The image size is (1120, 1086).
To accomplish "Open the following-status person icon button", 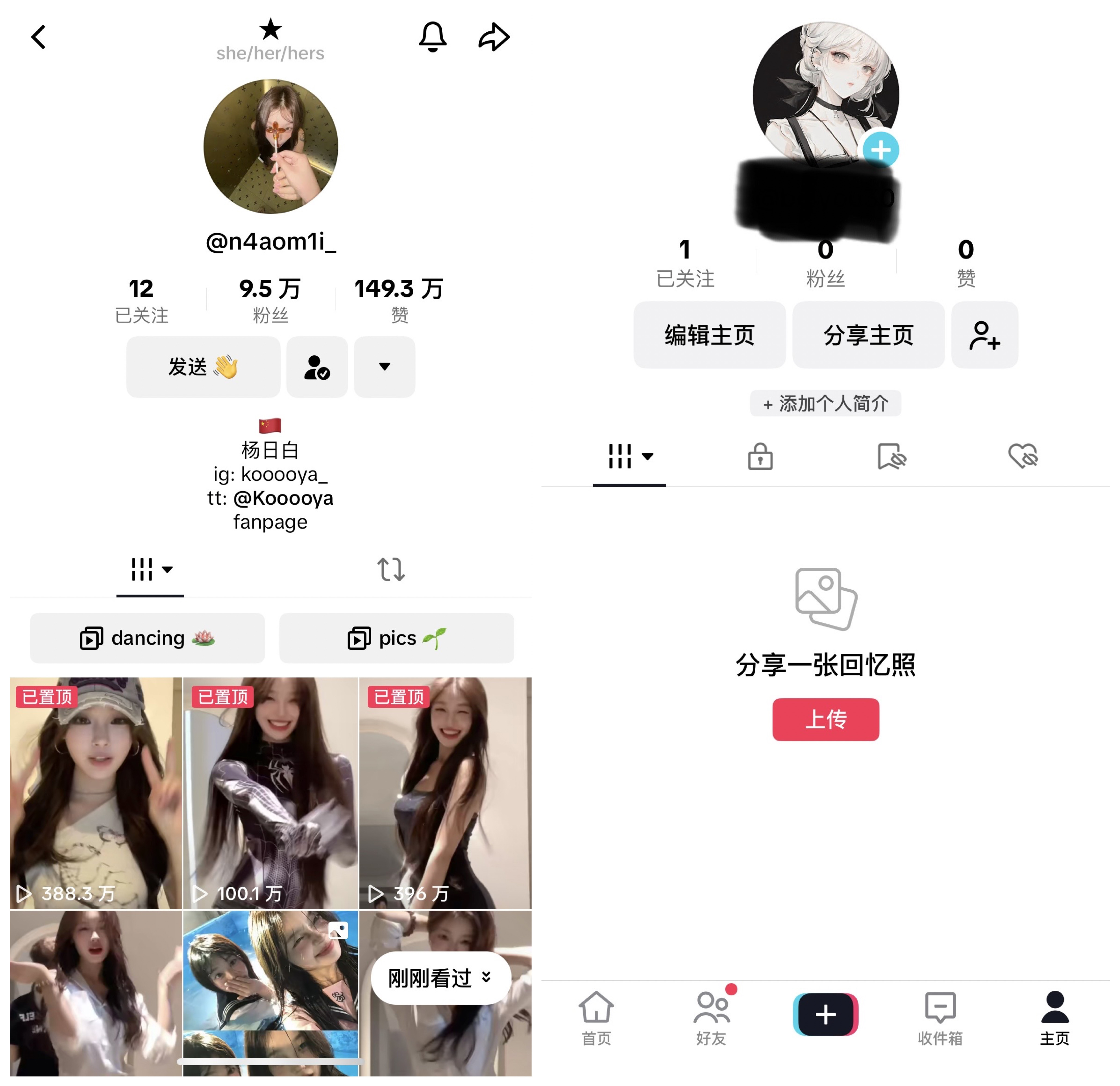I will (316, 367).
